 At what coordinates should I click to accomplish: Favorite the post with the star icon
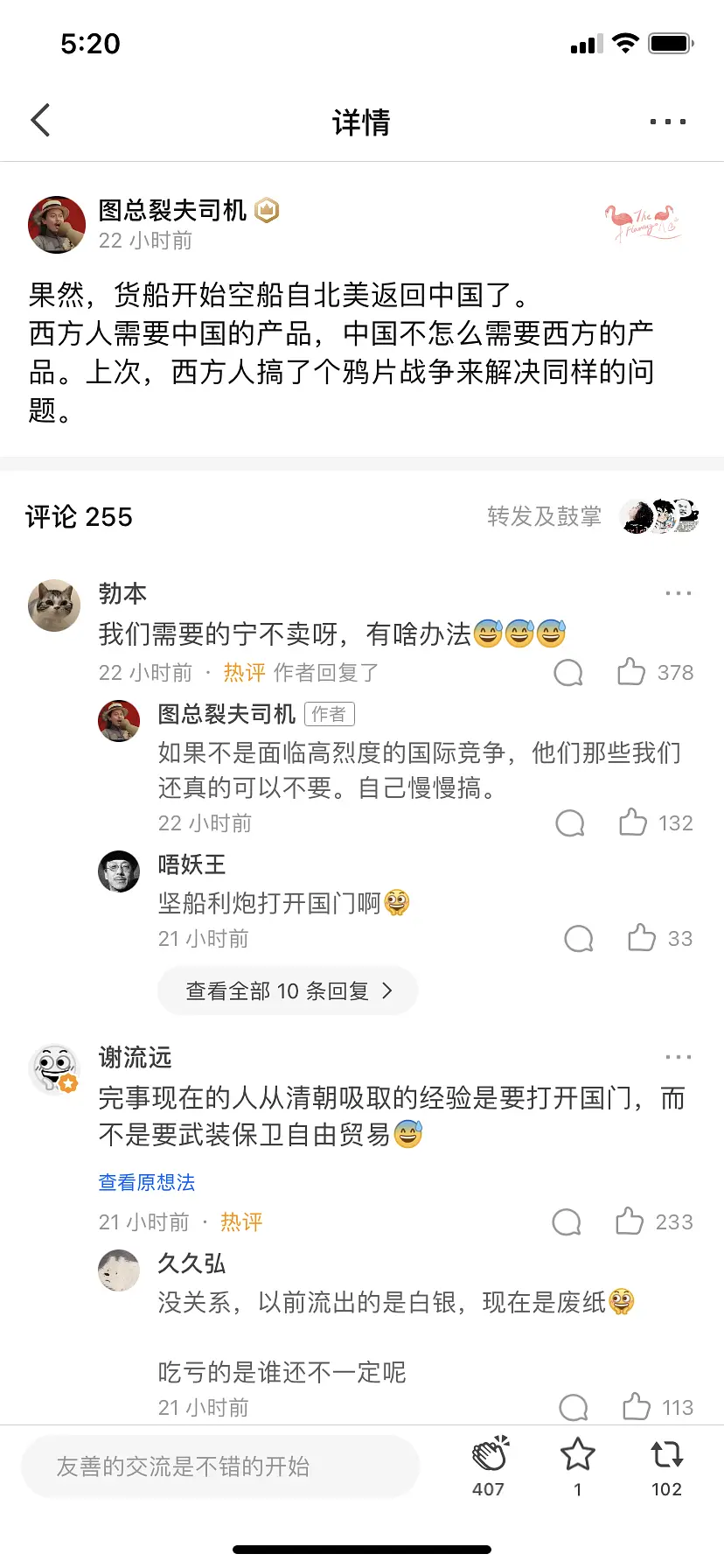(577, 1455)
